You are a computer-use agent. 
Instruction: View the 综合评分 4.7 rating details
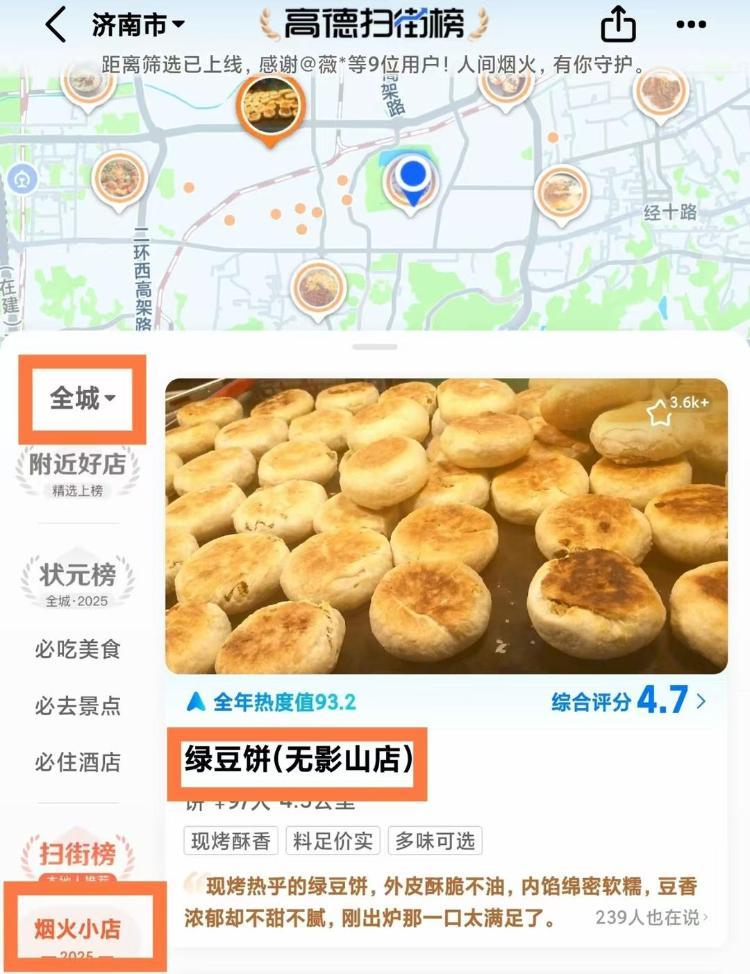pyautogui.click(x=630, y=701)
